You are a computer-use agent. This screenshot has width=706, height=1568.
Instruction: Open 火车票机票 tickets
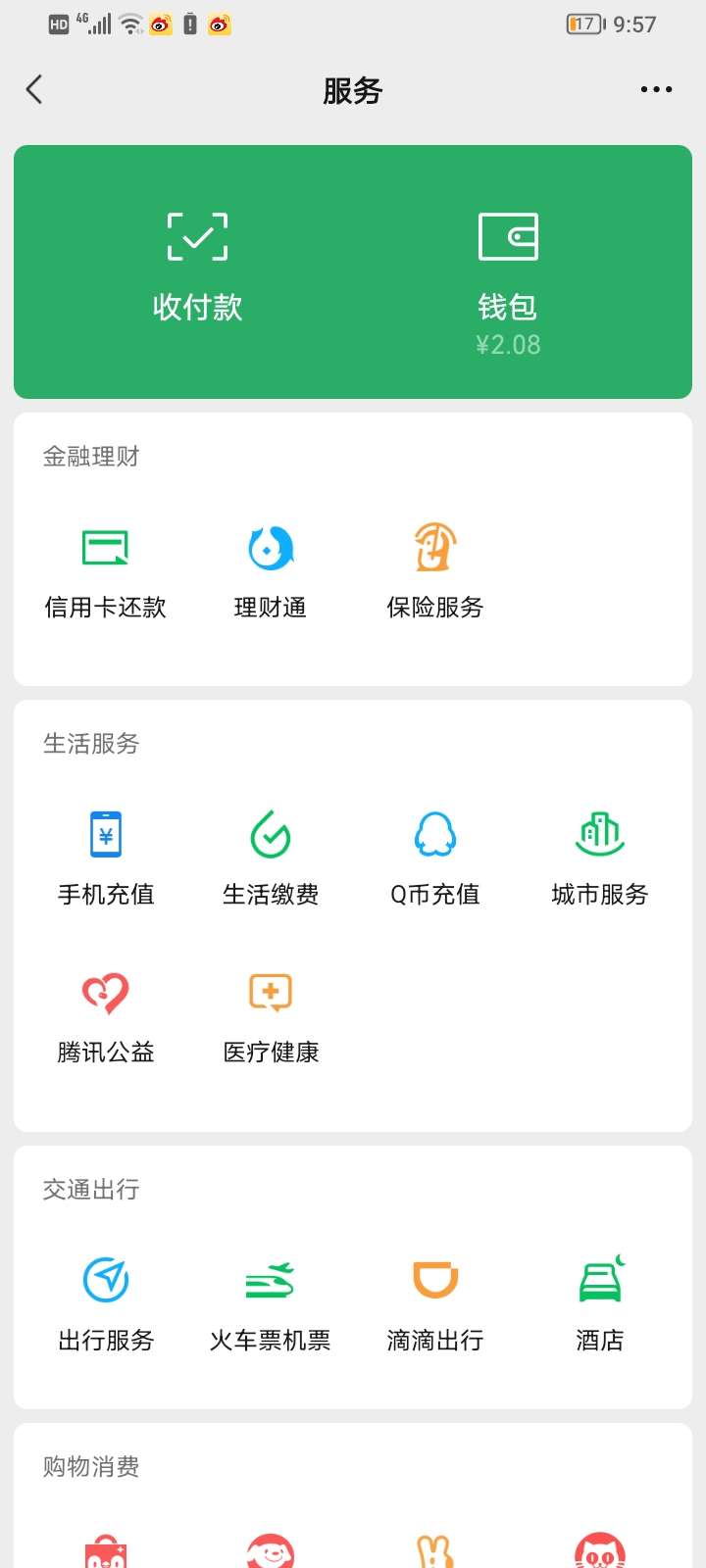(x=271, y=1305)
